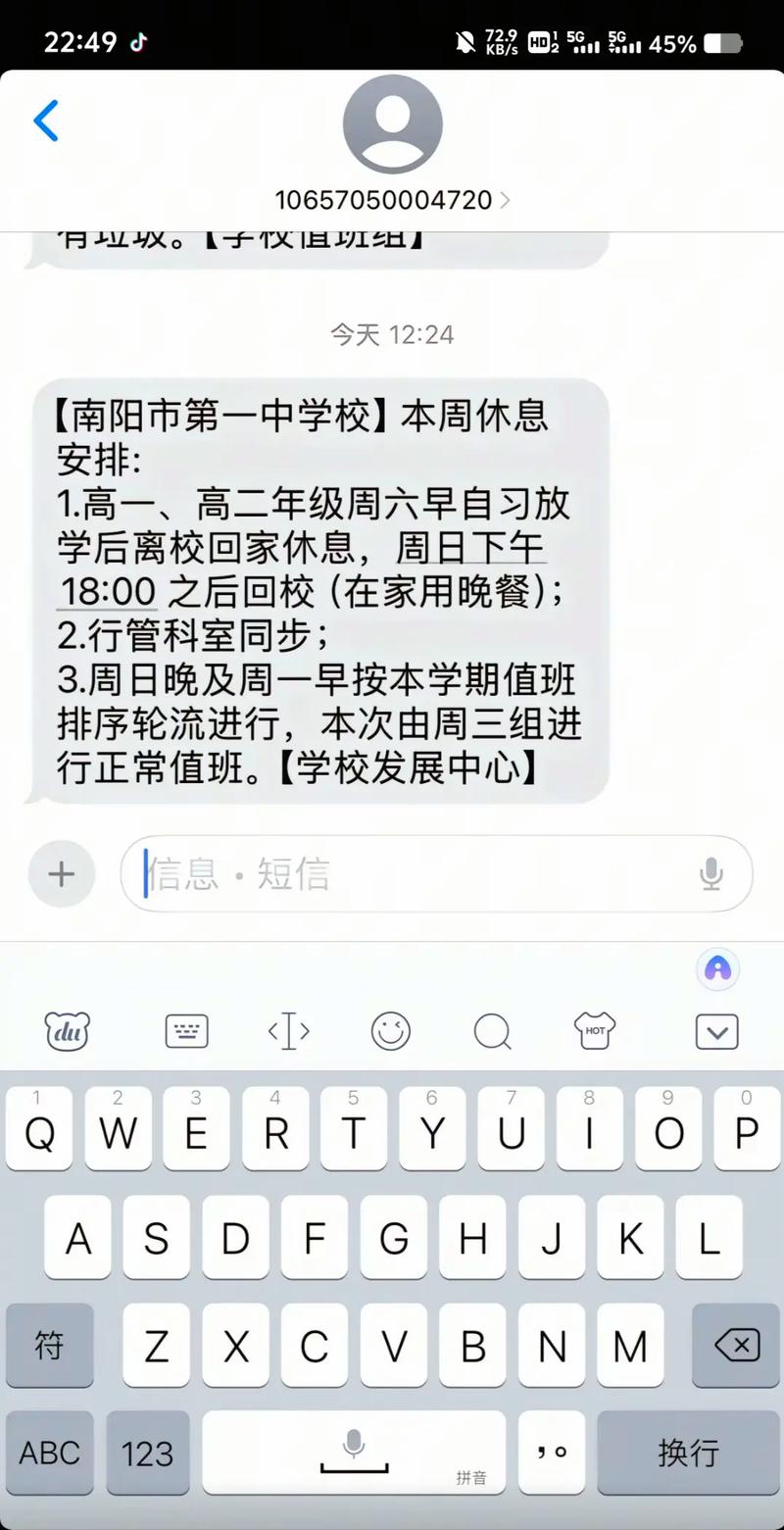Go back with the blue back arrow
Image resolution: width=784 pixels, height=1530 pixels.
coord(43,121)
